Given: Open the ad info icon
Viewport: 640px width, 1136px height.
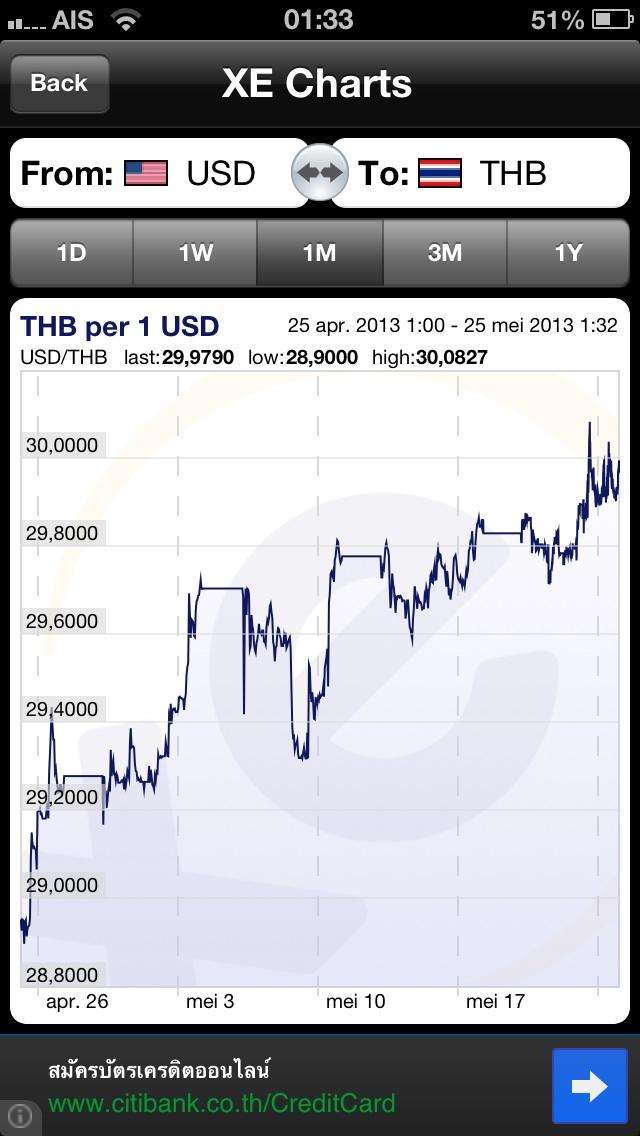Looking at the screenshot, I should (19, 1116).
